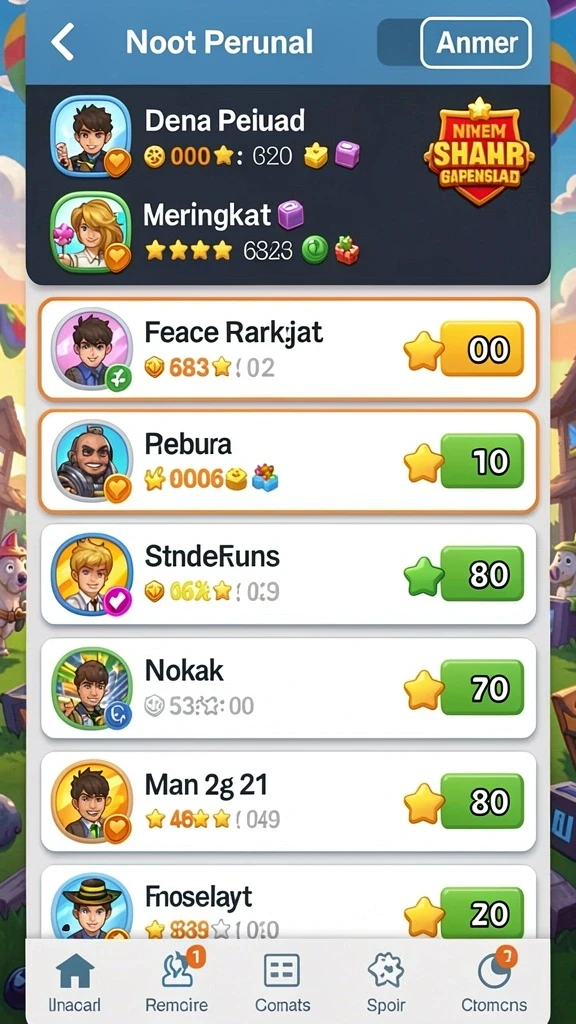The width and height of the screenshot is (576, 1024).
Task: Switch to the Ctomcns tab
Action: click(x=496, y=982)
